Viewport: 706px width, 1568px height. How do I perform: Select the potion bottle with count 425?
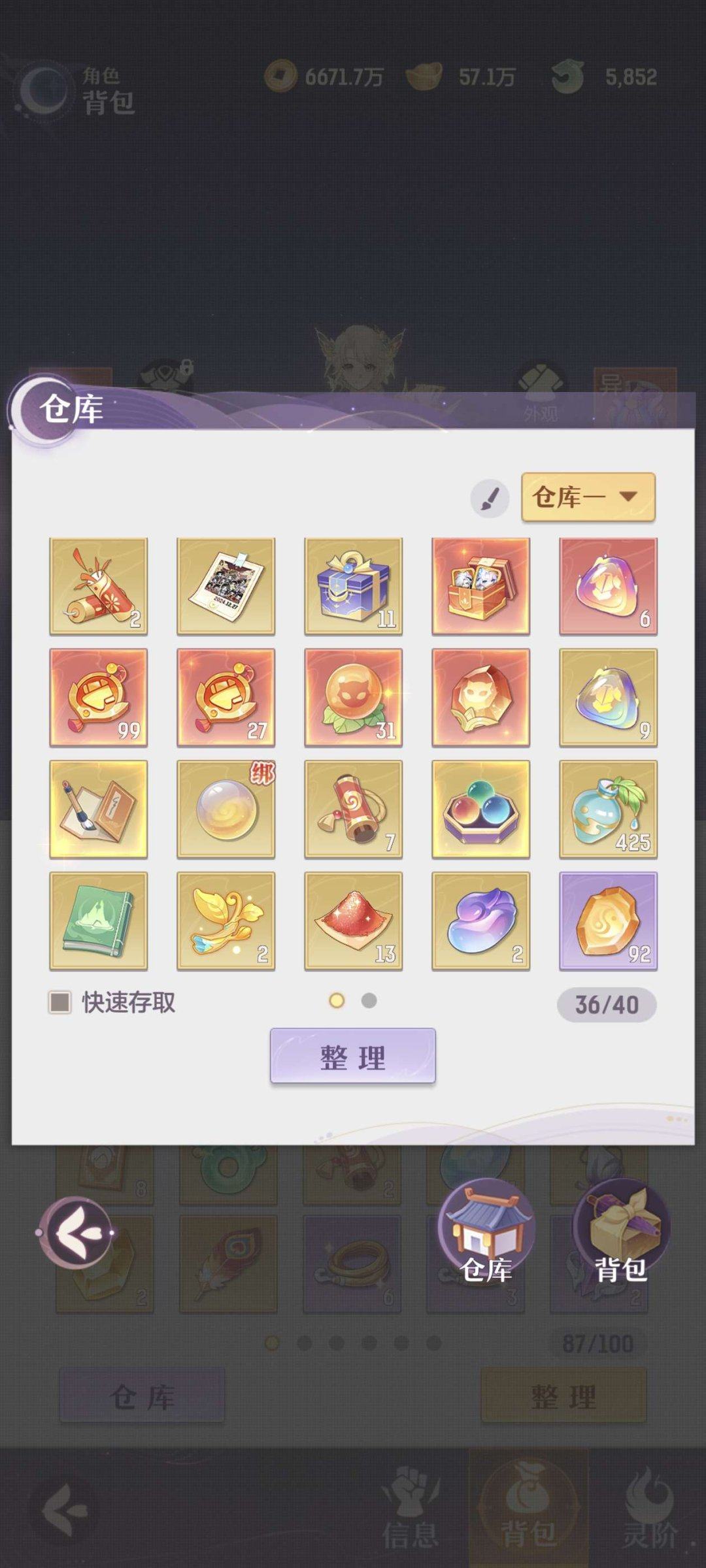pyautogui.click(x=609, y=809)
